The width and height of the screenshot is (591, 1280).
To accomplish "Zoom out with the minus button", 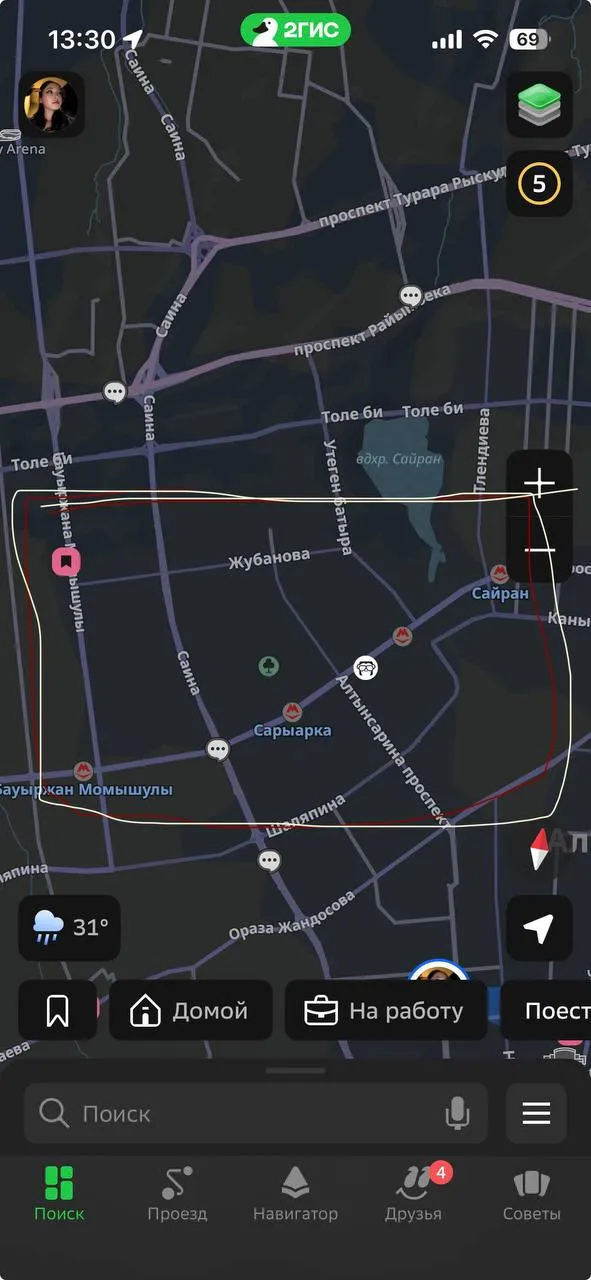I will click(539, 550).
